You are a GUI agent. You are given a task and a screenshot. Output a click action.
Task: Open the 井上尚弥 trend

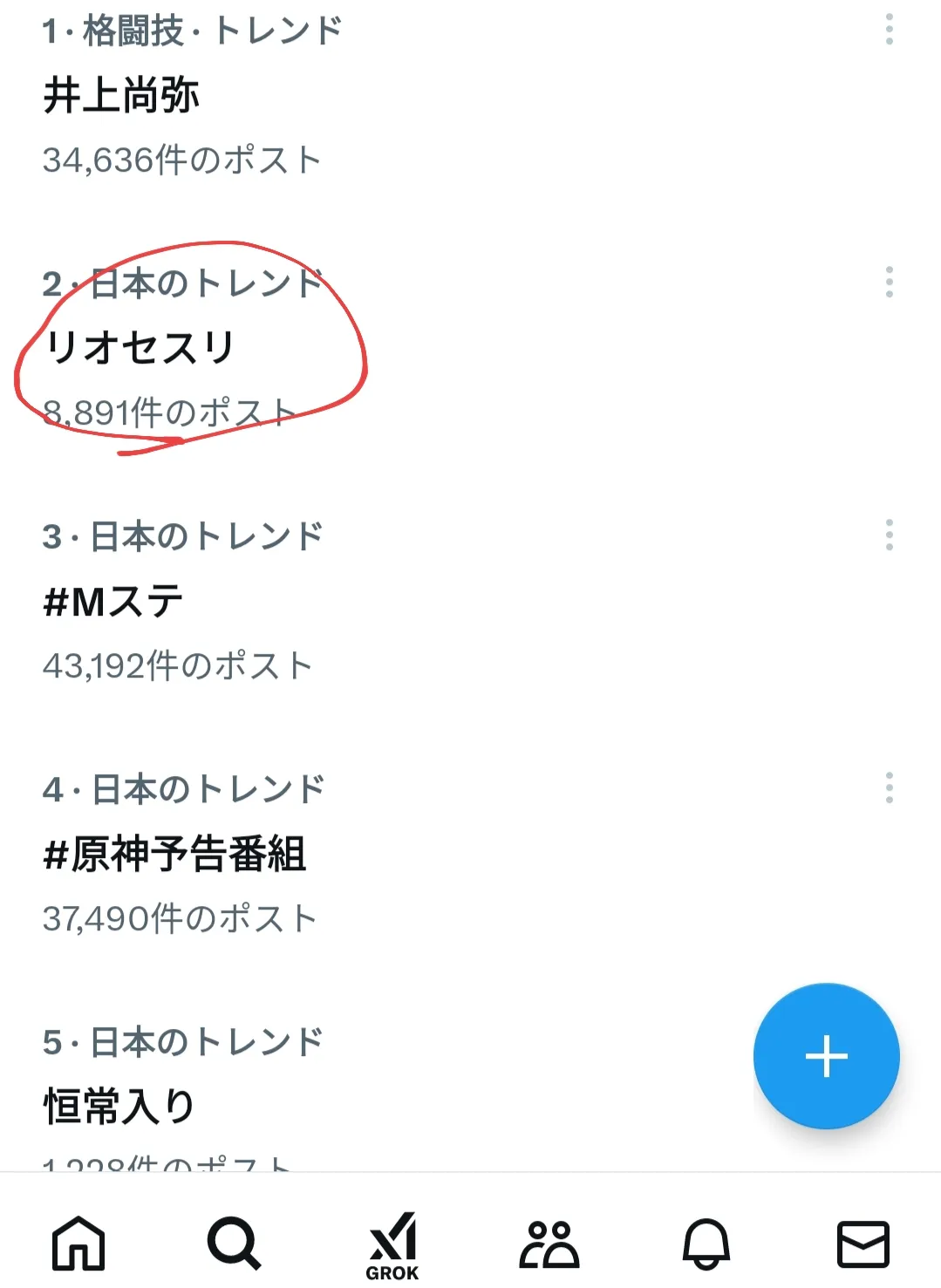pos(122,95)
